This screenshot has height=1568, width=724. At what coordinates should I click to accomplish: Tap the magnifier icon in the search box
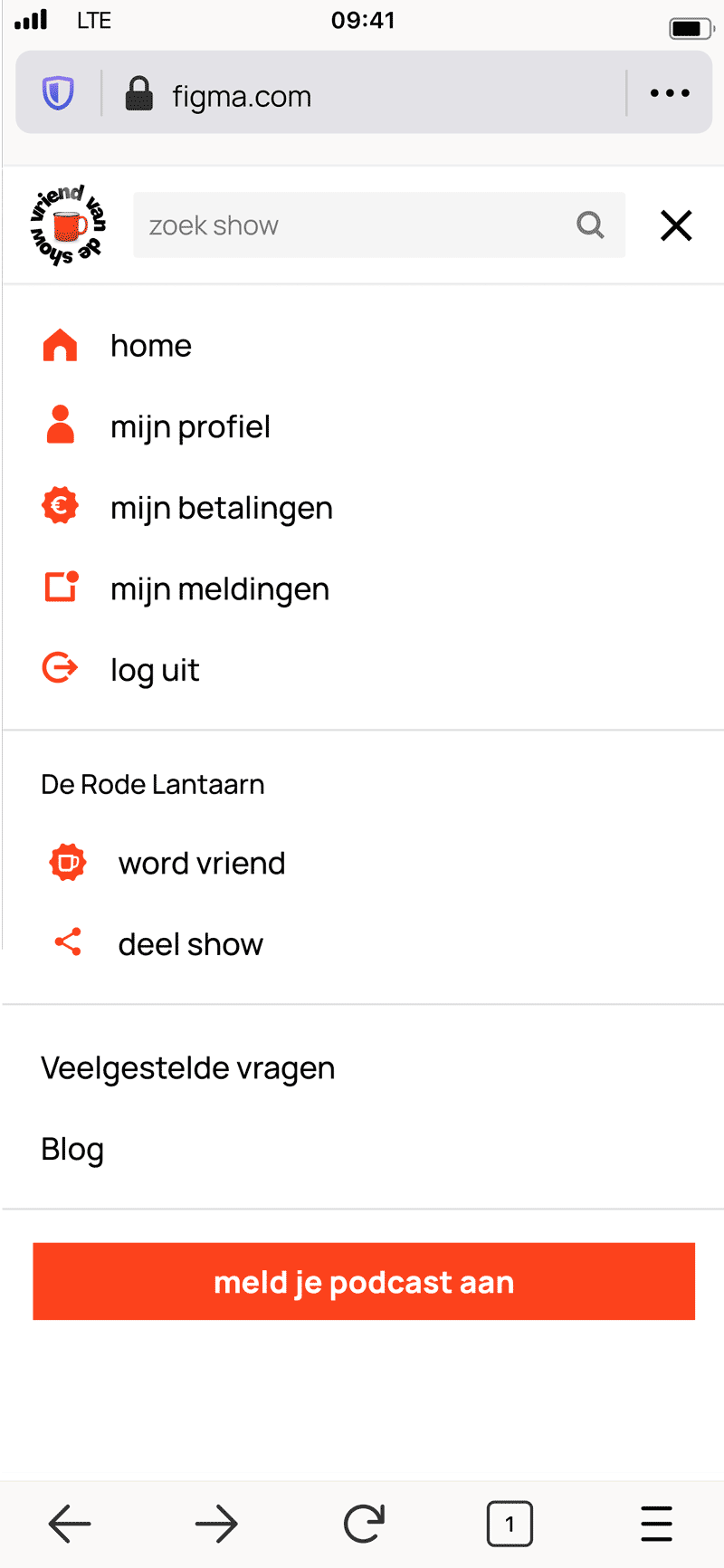(x=590, y=225)
